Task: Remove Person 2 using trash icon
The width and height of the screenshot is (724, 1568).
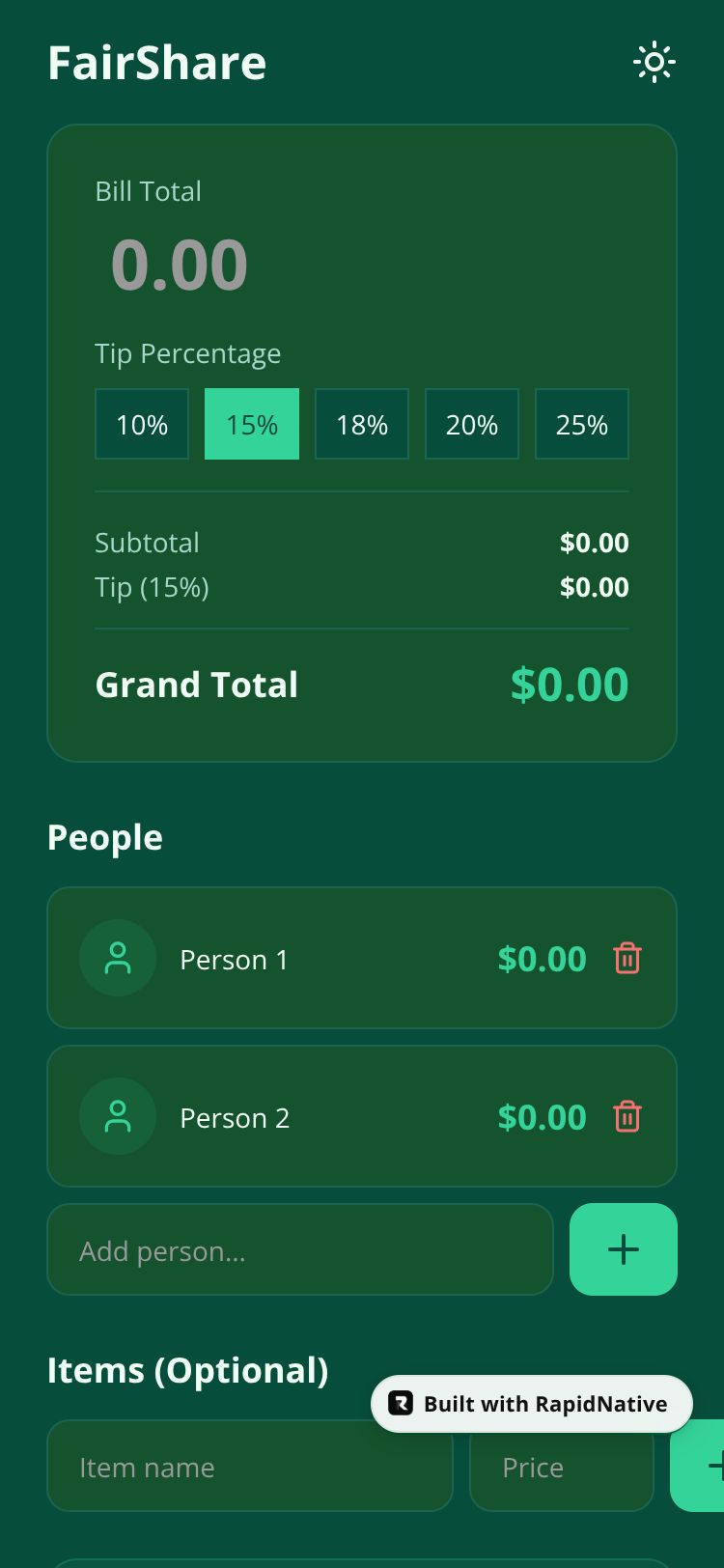Action: pos(627,1117)
